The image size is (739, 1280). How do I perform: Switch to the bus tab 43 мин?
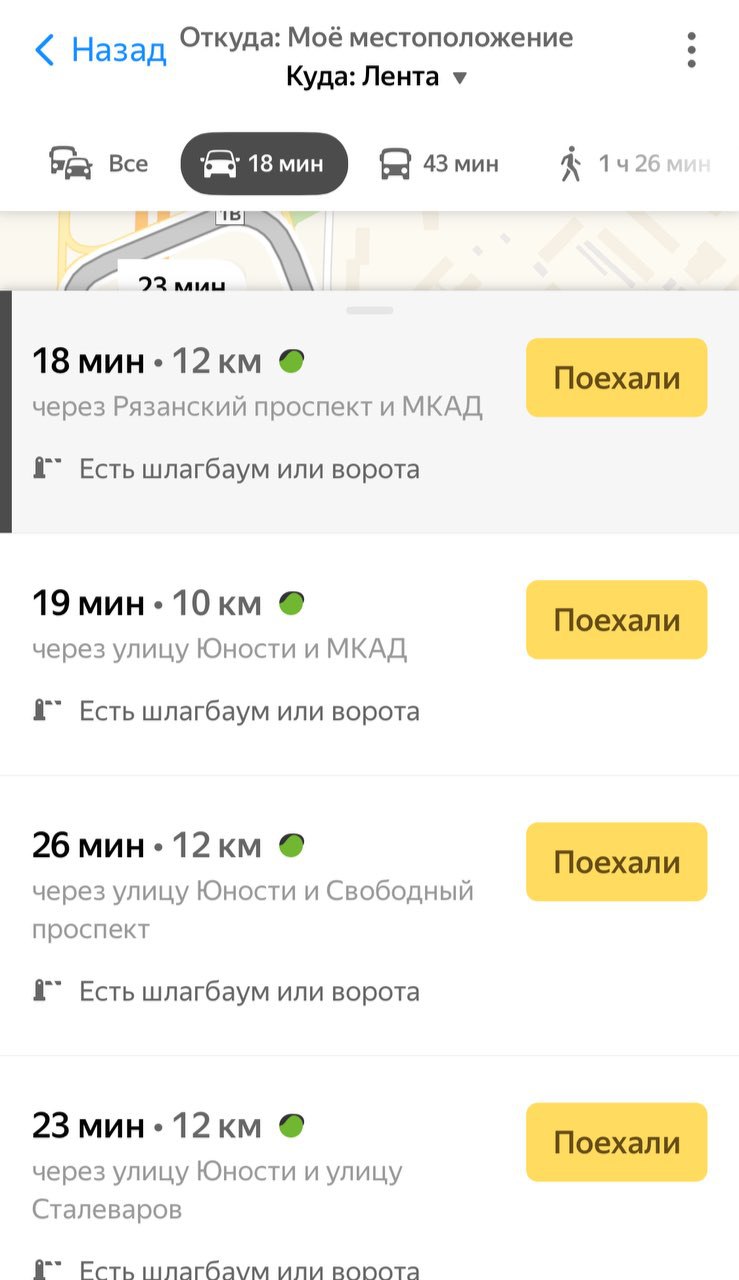point(438,163)
